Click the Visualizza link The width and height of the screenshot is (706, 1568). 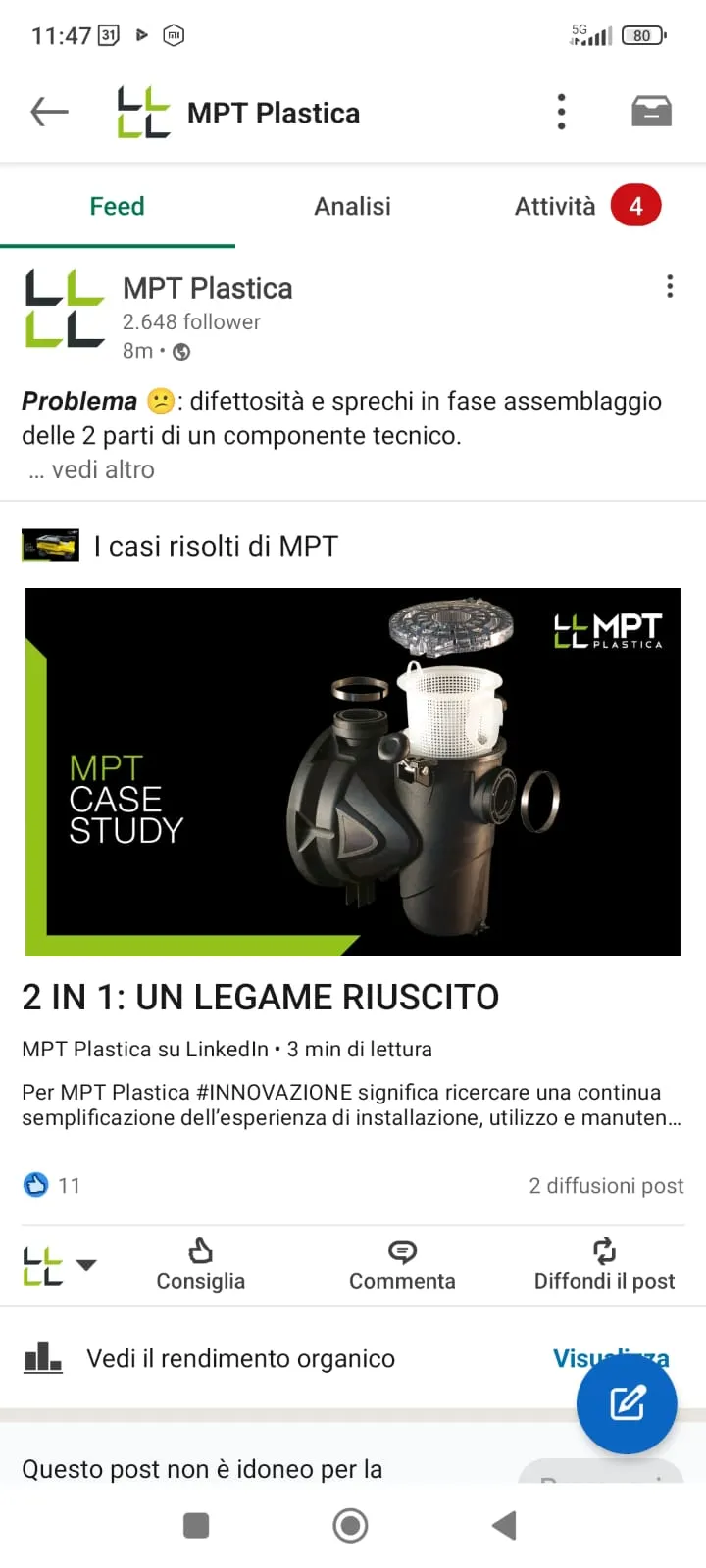pos(611,1358)
